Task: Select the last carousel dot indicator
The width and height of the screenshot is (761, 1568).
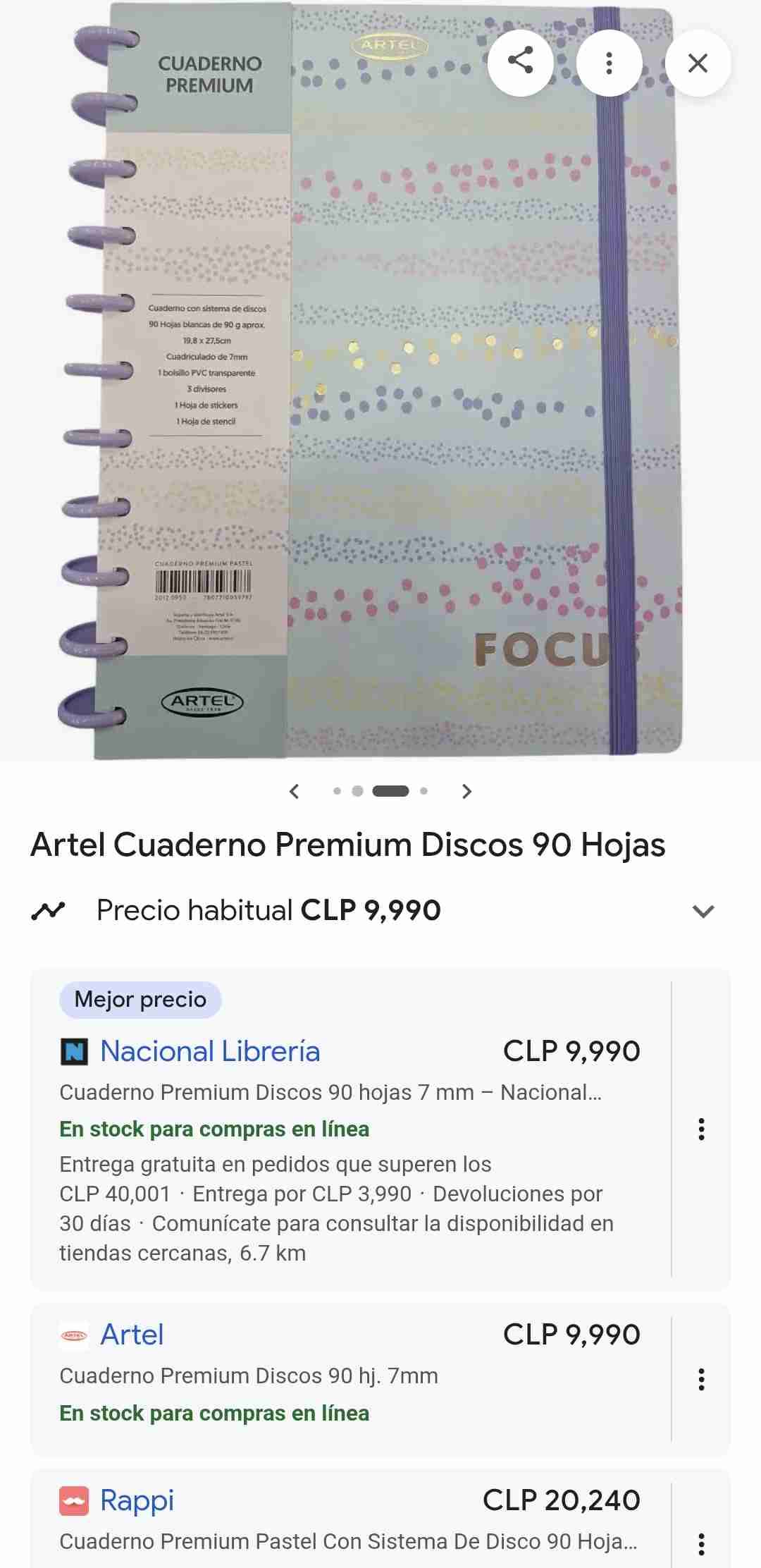Action: [423, 791]
